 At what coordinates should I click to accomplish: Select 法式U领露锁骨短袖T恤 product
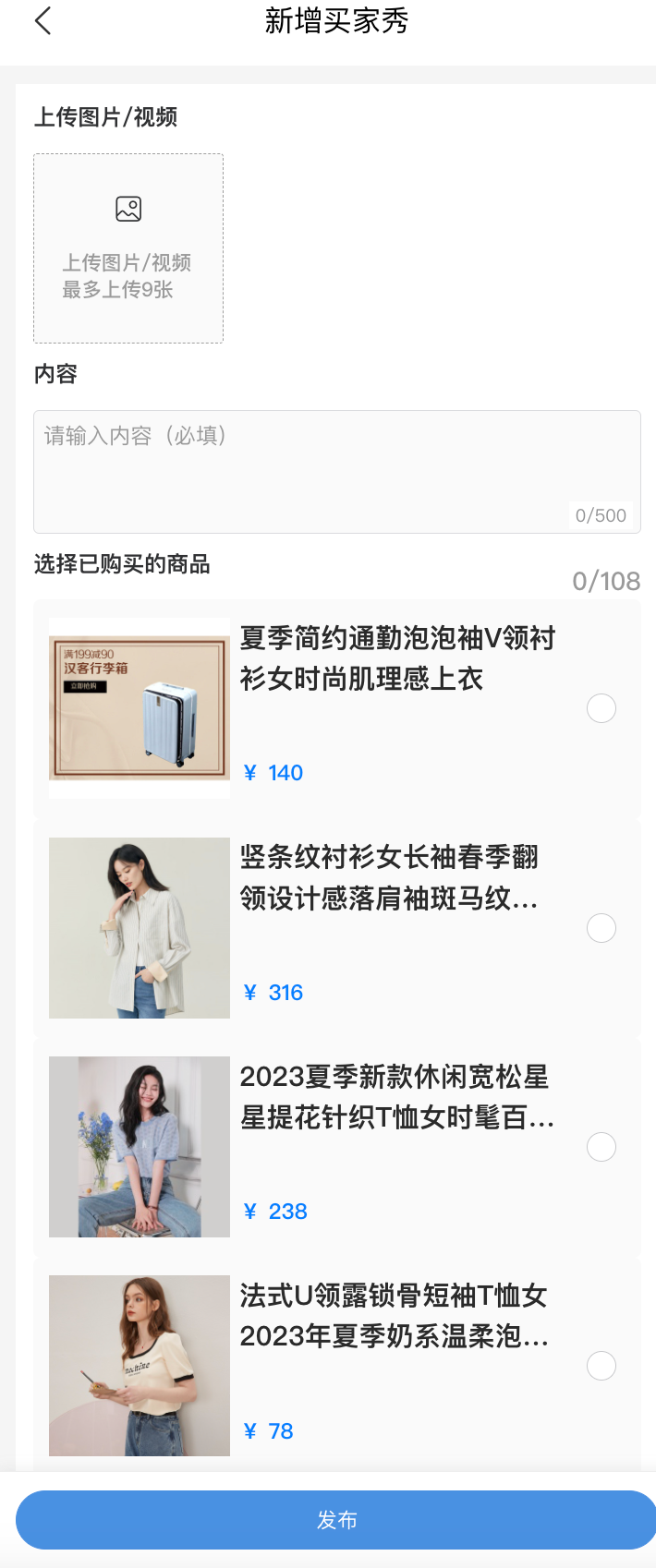(x=601, y=1366)
